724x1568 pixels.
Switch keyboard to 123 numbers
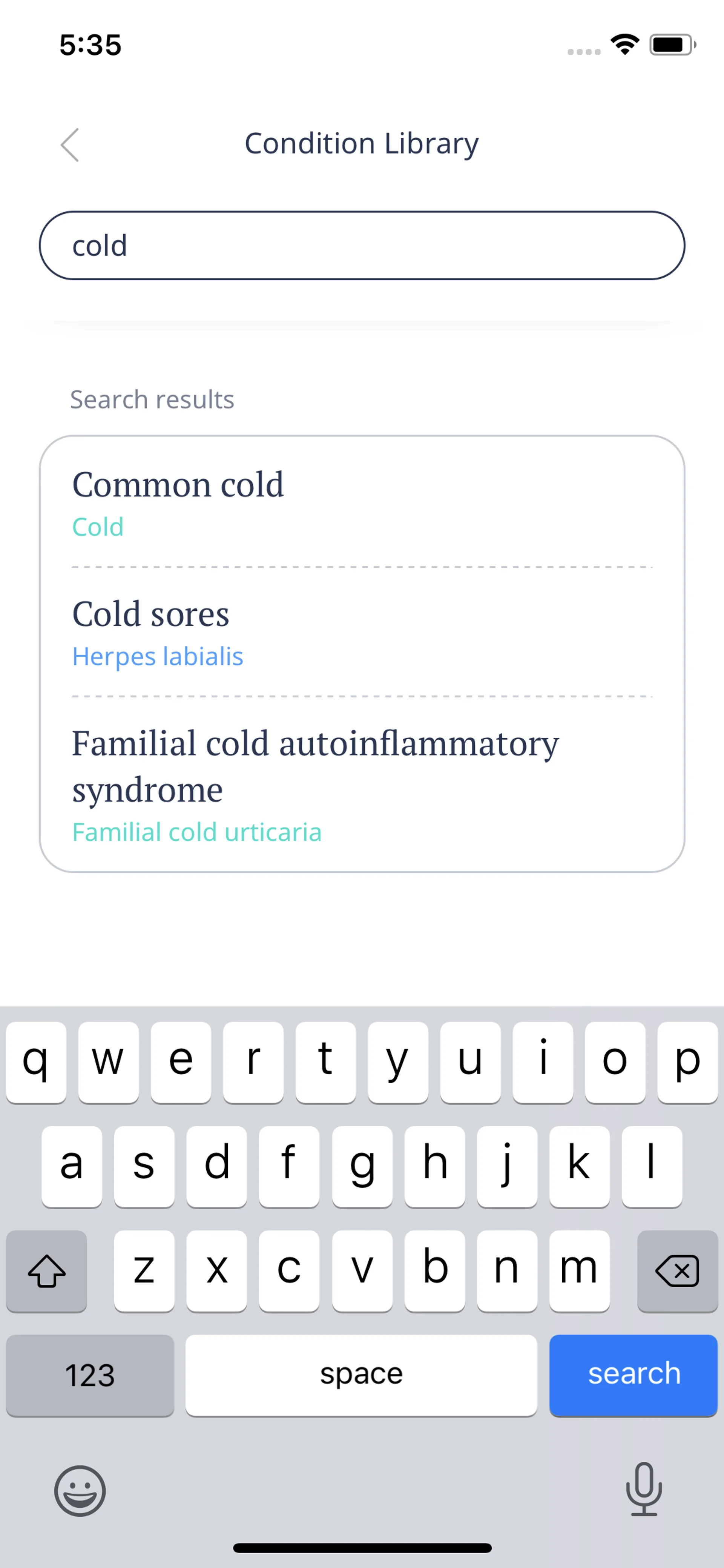click(90, 1376)
